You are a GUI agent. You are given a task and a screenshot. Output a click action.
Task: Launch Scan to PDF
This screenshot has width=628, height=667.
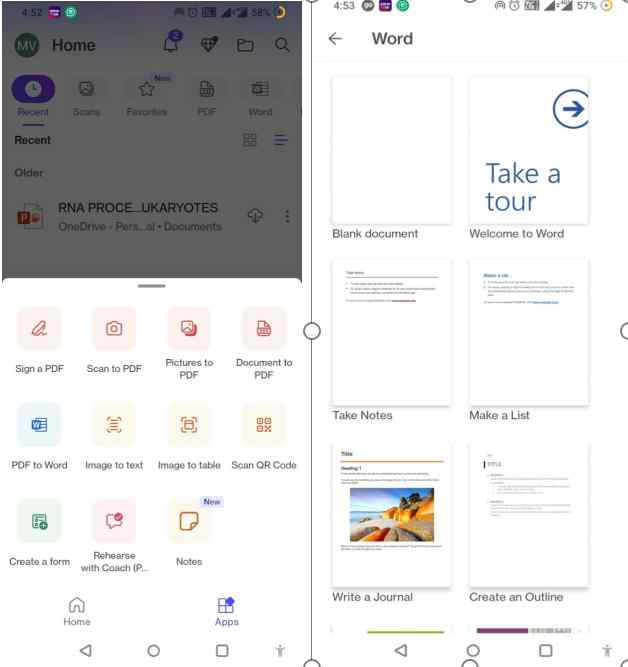pos(114,328)
